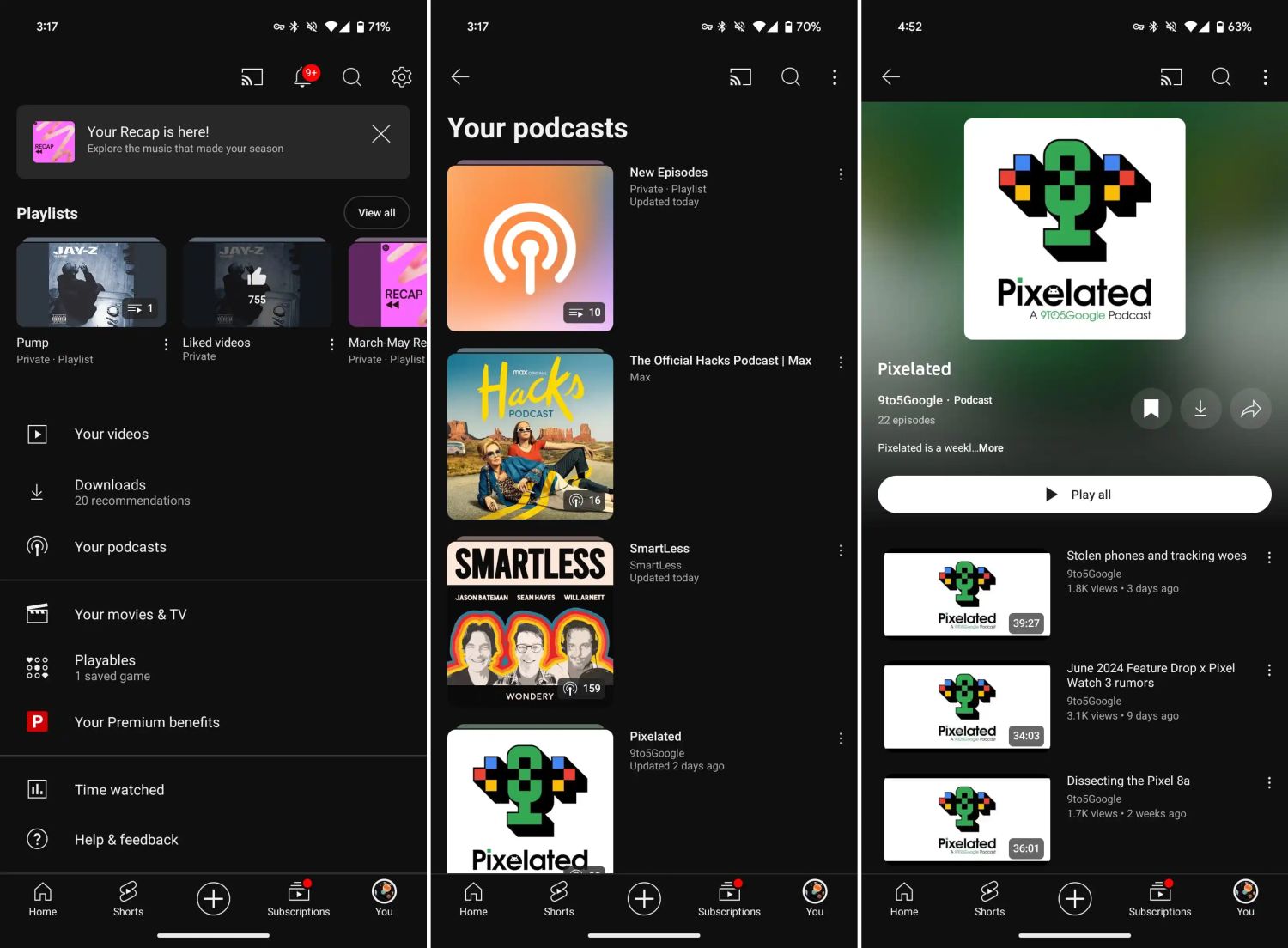1288x948 pixels.
Task: Open options for the SmartLess podcast
Action: click(841, 550)
